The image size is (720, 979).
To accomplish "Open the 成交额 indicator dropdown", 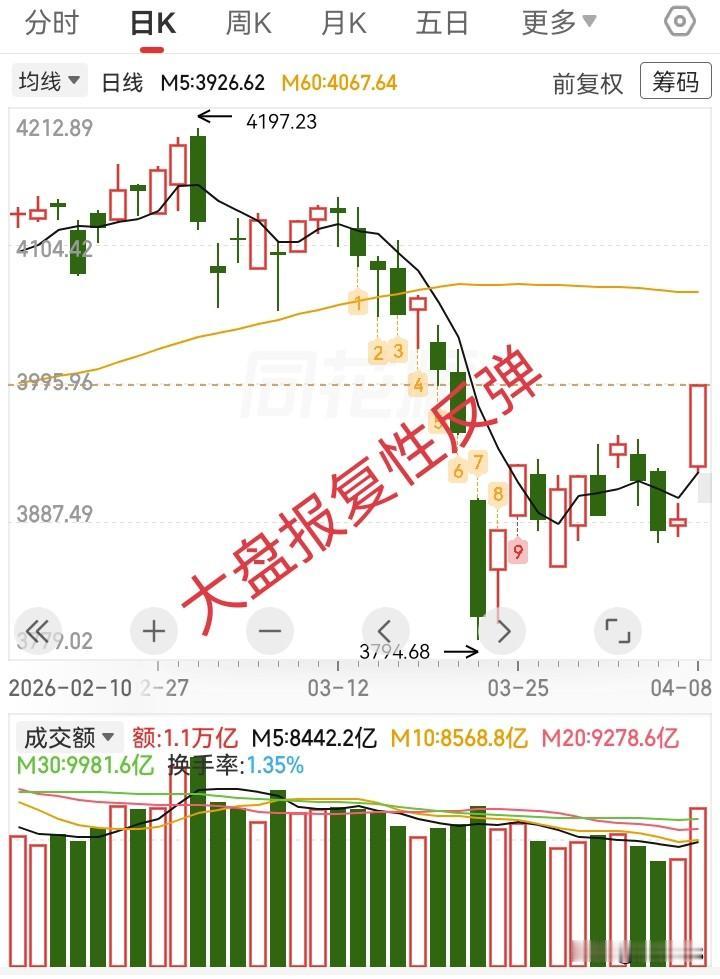I will 68,738.
